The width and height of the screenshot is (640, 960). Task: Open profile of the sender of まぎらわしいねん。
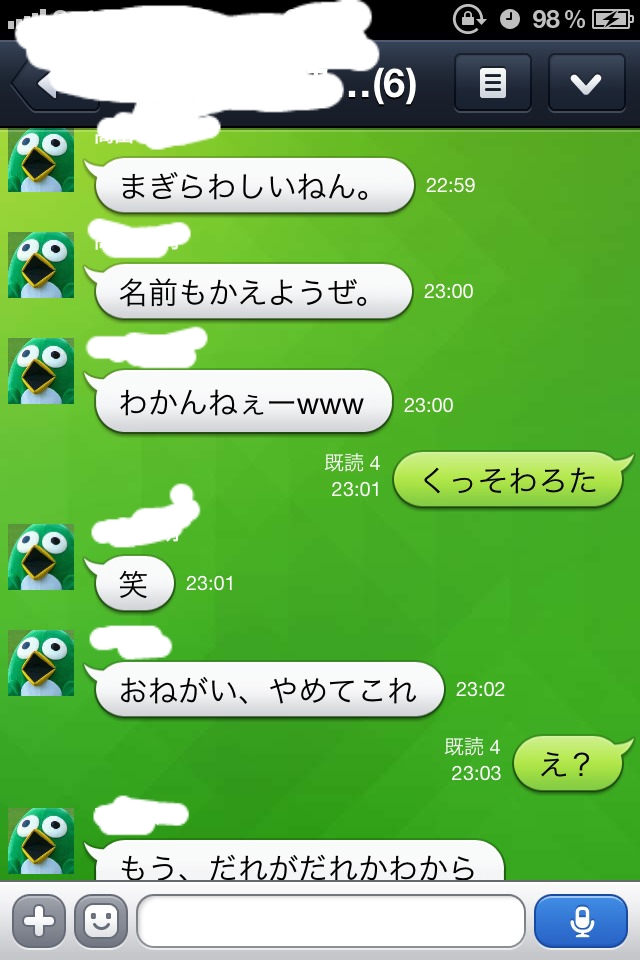click(41, 161)
